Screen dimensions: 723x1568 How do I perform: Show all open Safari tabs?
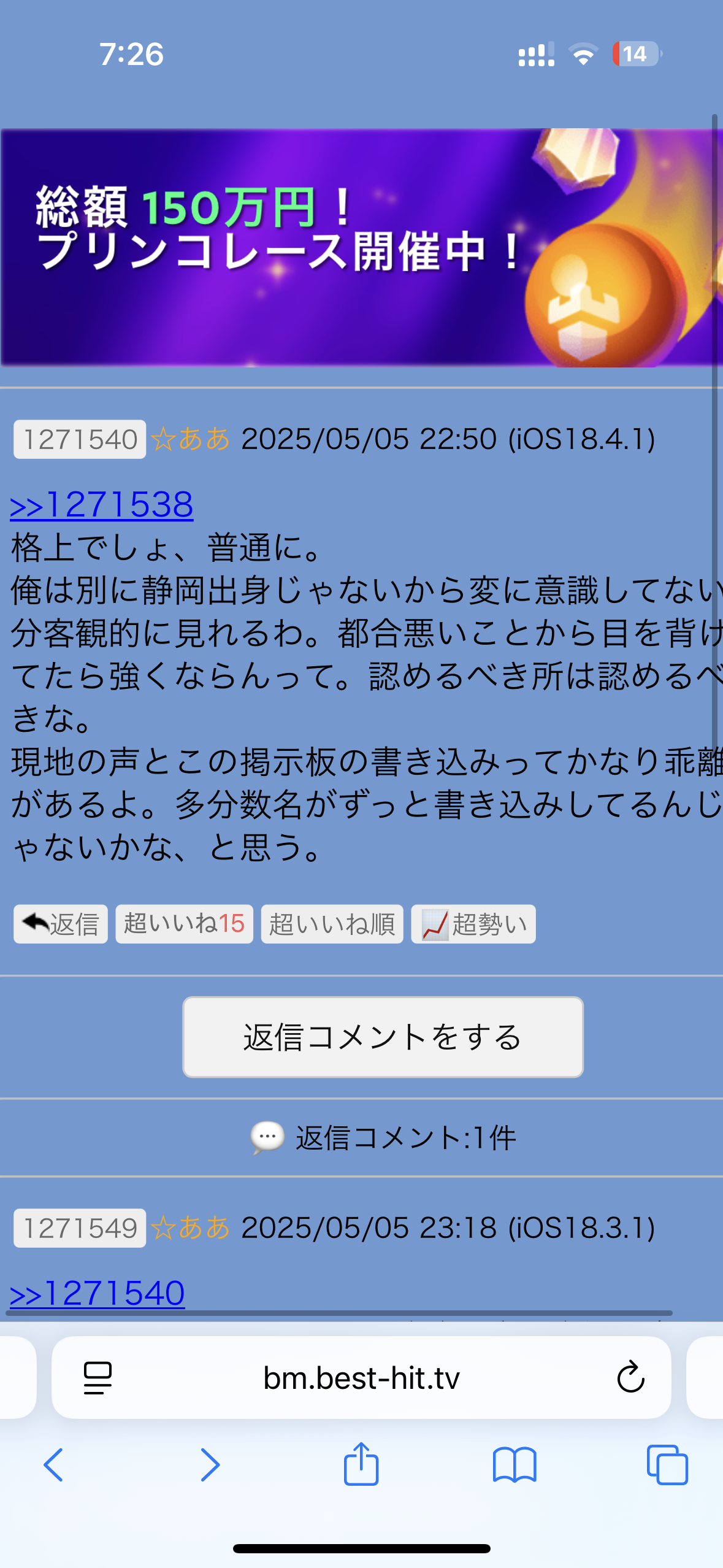pos(667,1465)
